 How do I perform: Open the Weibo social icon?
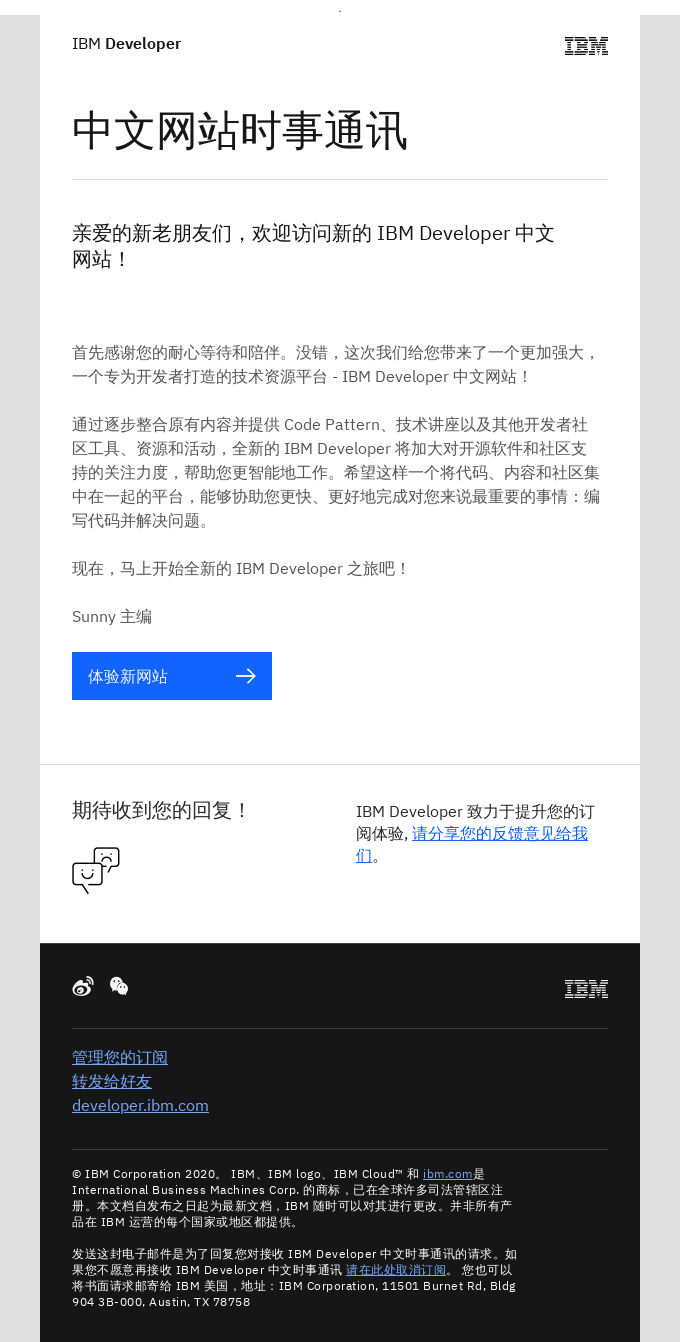point(83,987)
